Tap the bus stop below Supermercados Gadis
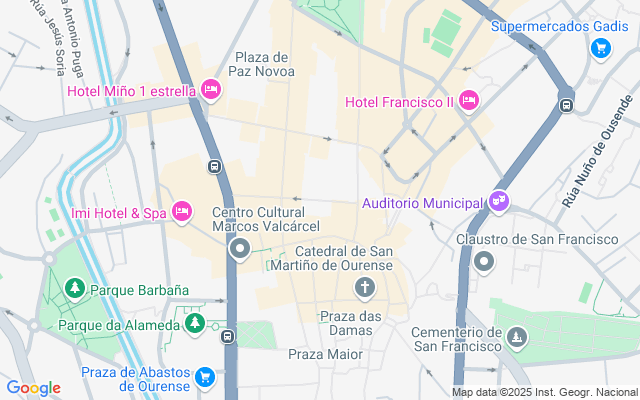Viewport: 640px width, 400px height. click(567, 103)
